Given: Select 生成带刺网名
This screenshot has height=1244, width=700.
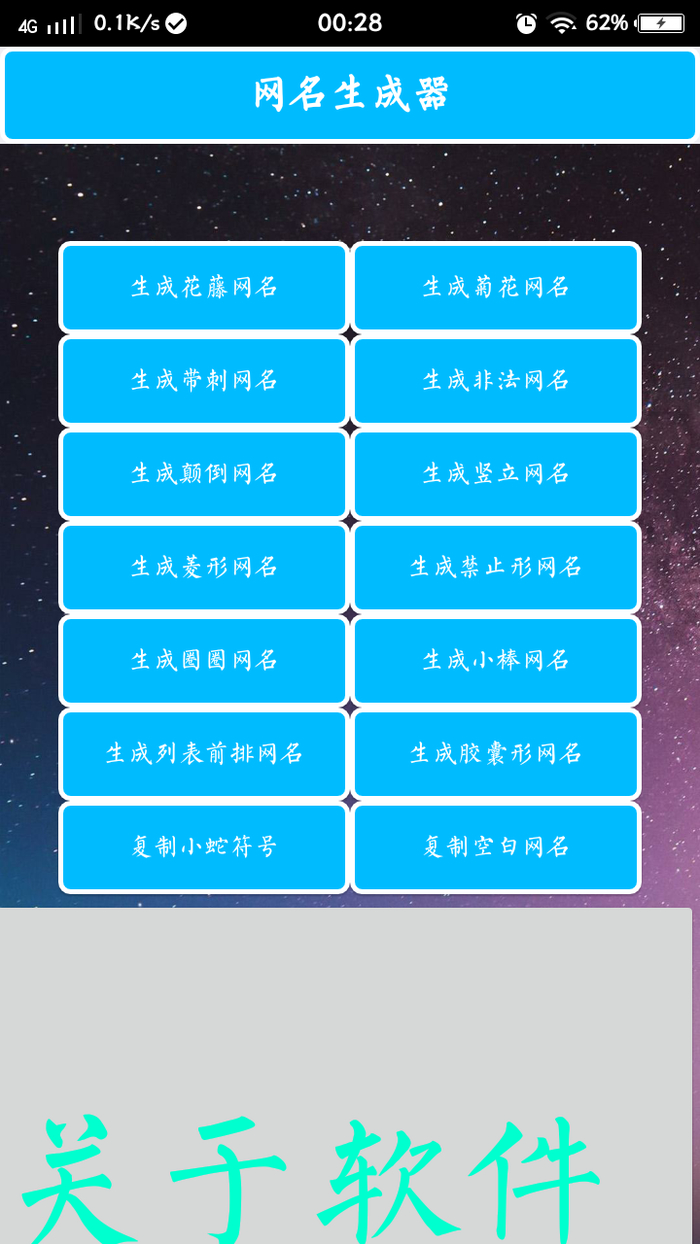Looking at the screenshot, I should coord(204,381).
